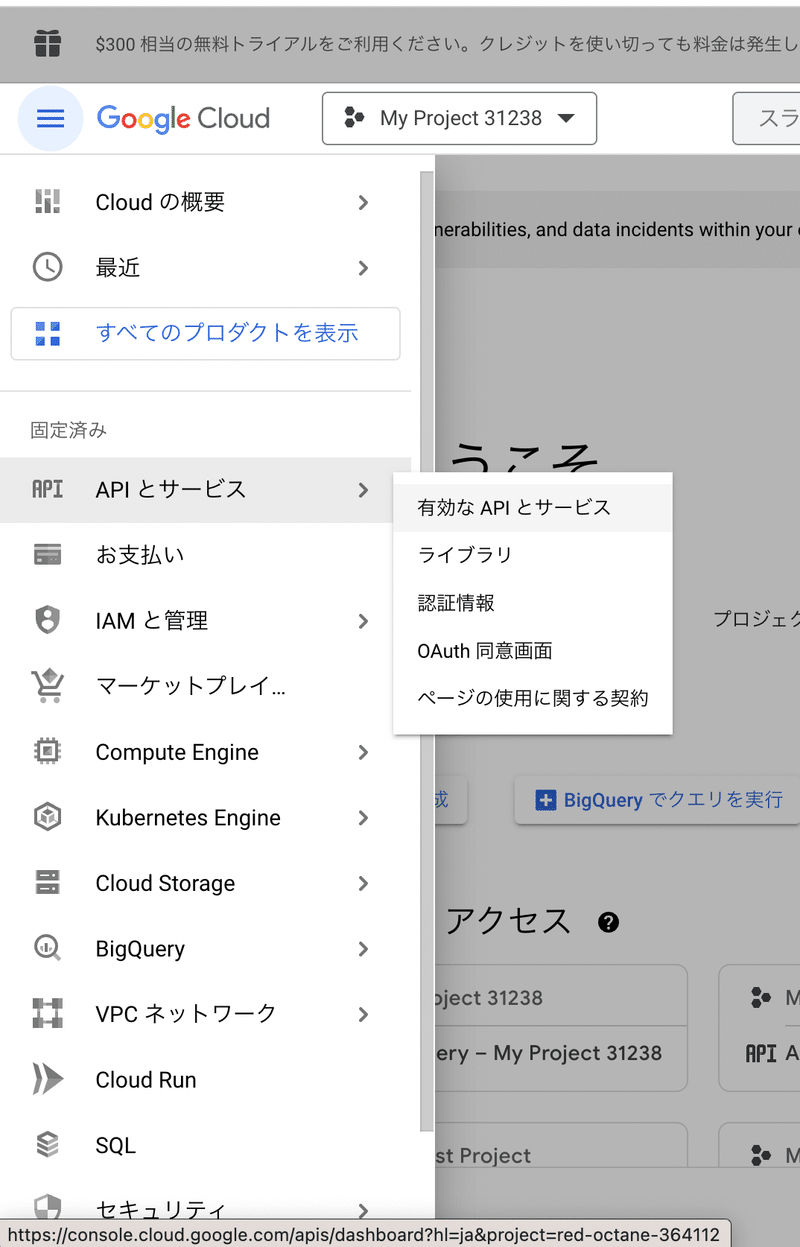The width and height of the screenshot is (800, 1247).
Task: Open Compute Engine menu item
Action: coord(177,752)
